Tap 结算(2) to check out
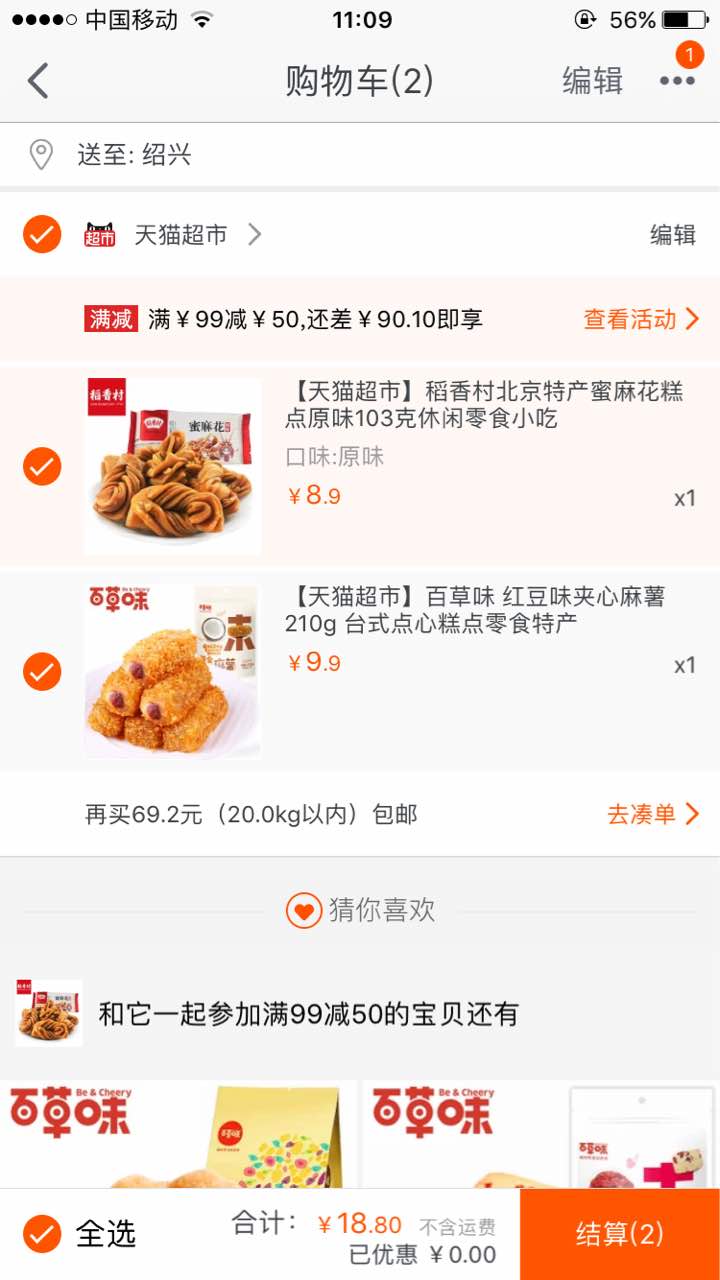The height and width of the screenshot is (1280, 720). coord(619,1234)
